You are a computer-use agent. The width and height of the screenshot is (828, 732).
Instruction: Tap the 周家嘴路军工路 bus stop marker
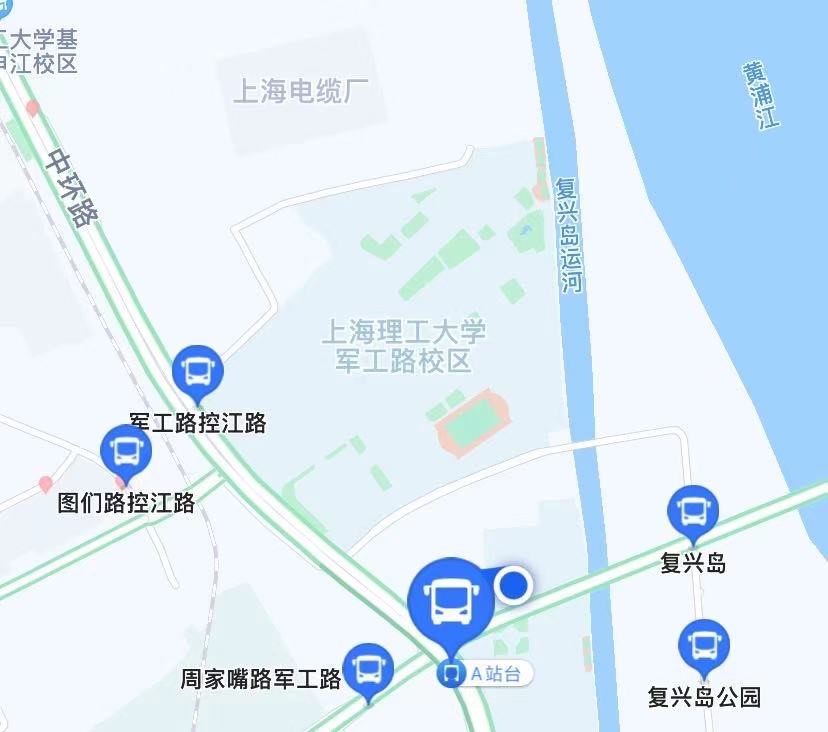point(369,669)
